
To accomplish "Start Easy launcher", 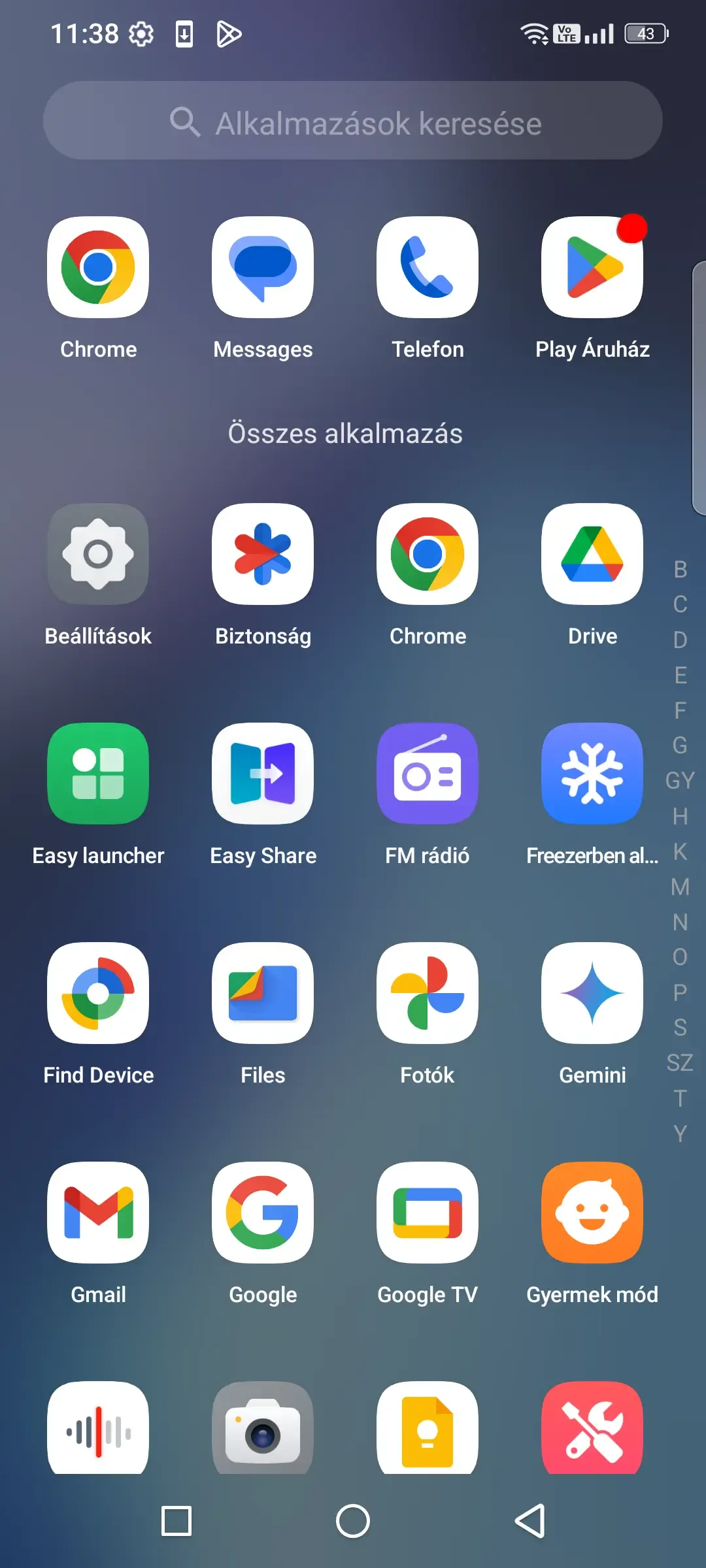I will (x=98, y=774).
